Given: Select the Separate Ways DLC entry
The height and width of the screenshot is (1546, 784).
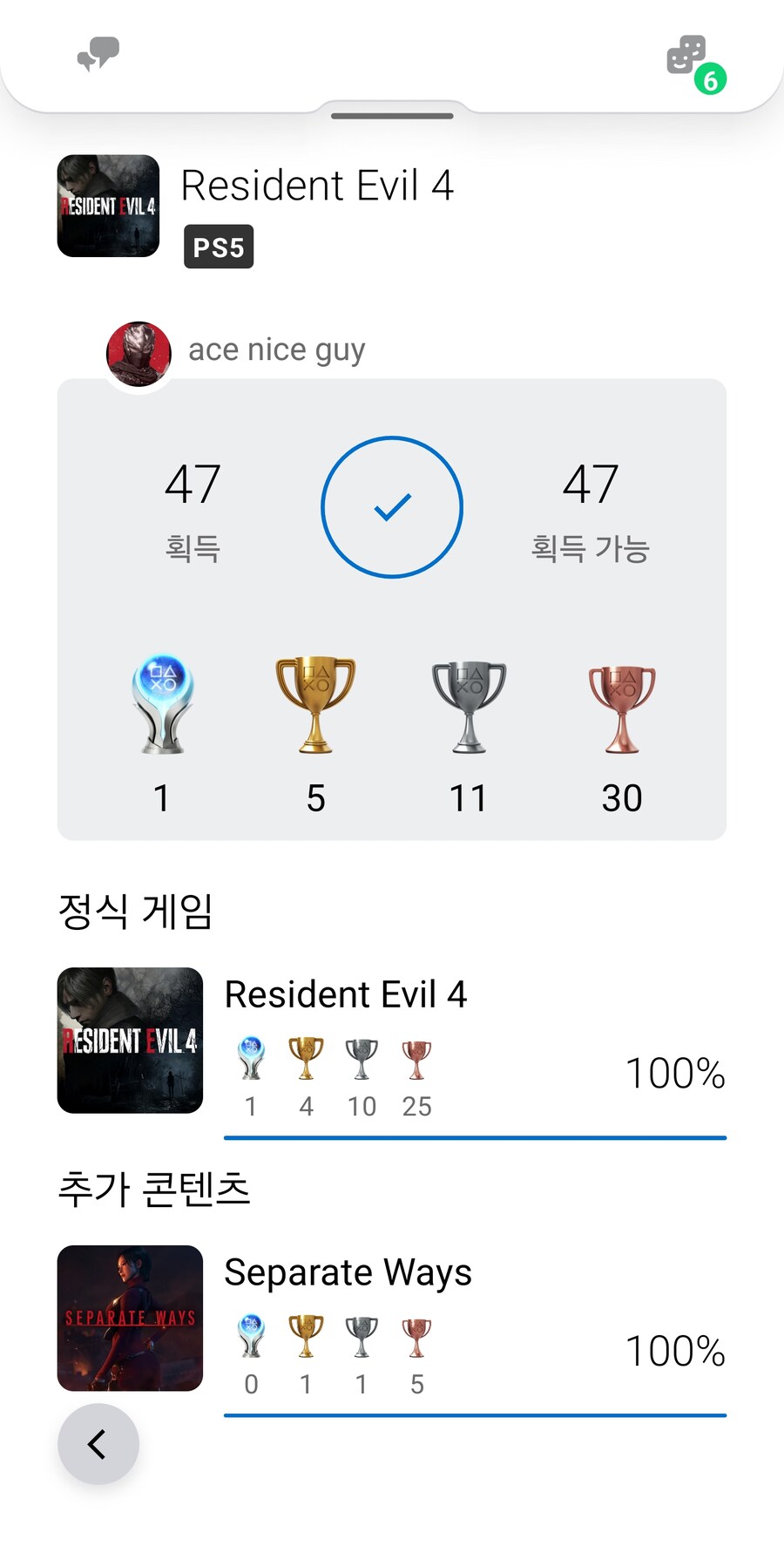Looking at the screenshot, I should point(392,1318).
